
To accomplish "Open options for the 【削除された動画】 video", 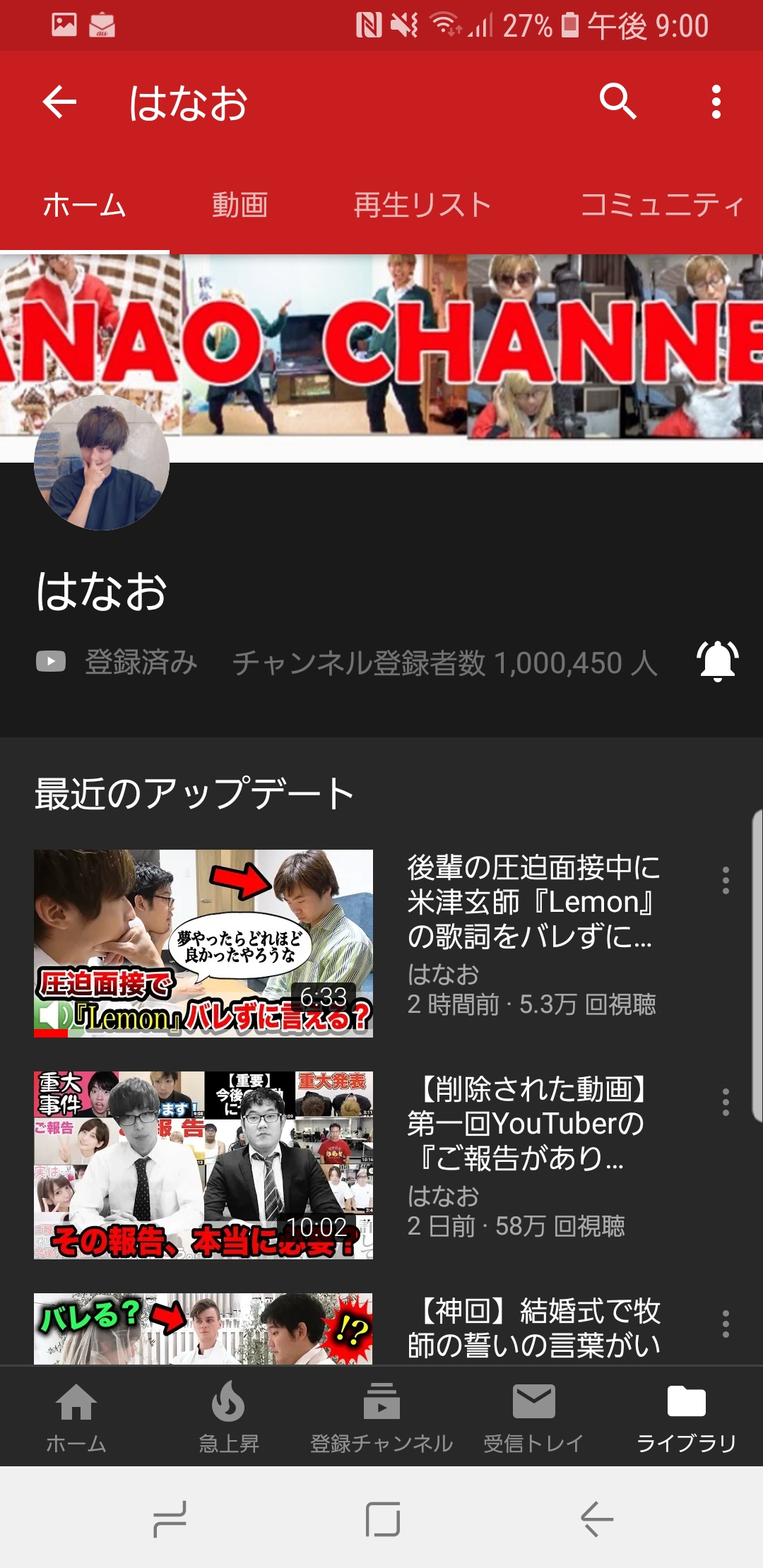I will tap(726, 1103).
